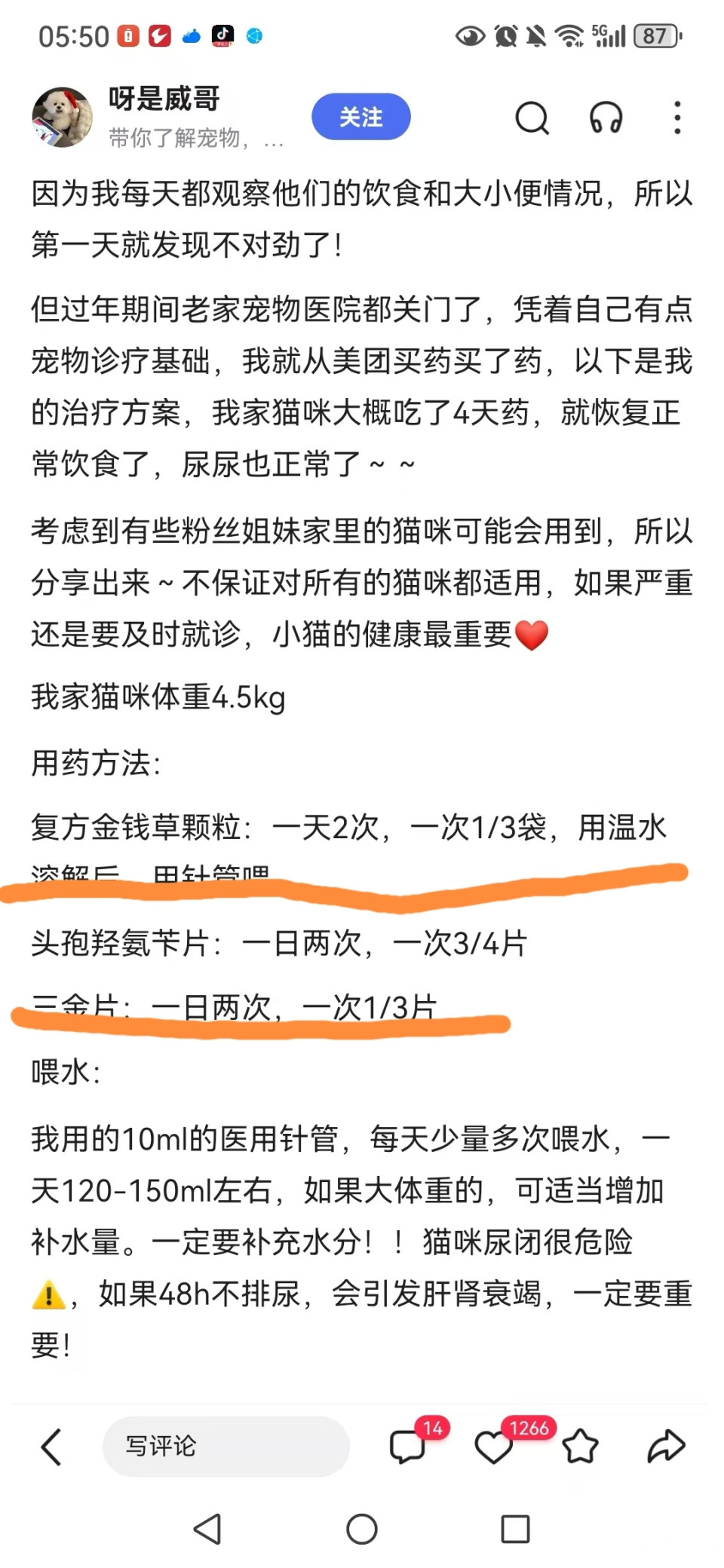Viewport: 724px width, 1568px height.
Task: Bookmark the post with the star
Action: click(x=580, y=1446)
